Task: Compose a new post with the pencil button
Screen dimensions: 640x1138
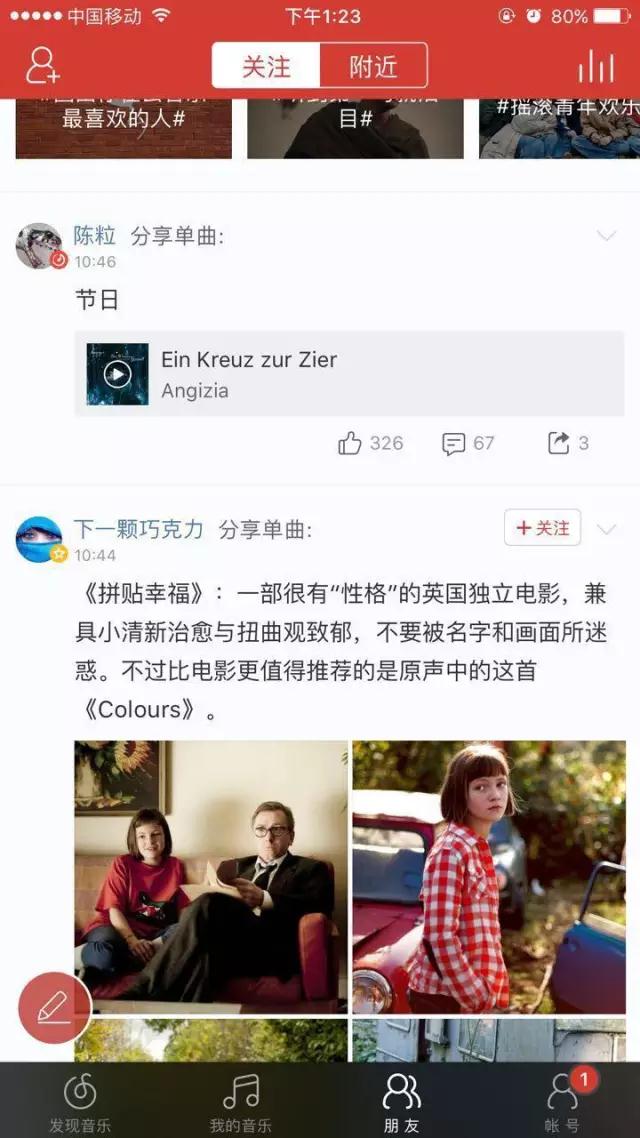Action: [x=55, y=1008]
